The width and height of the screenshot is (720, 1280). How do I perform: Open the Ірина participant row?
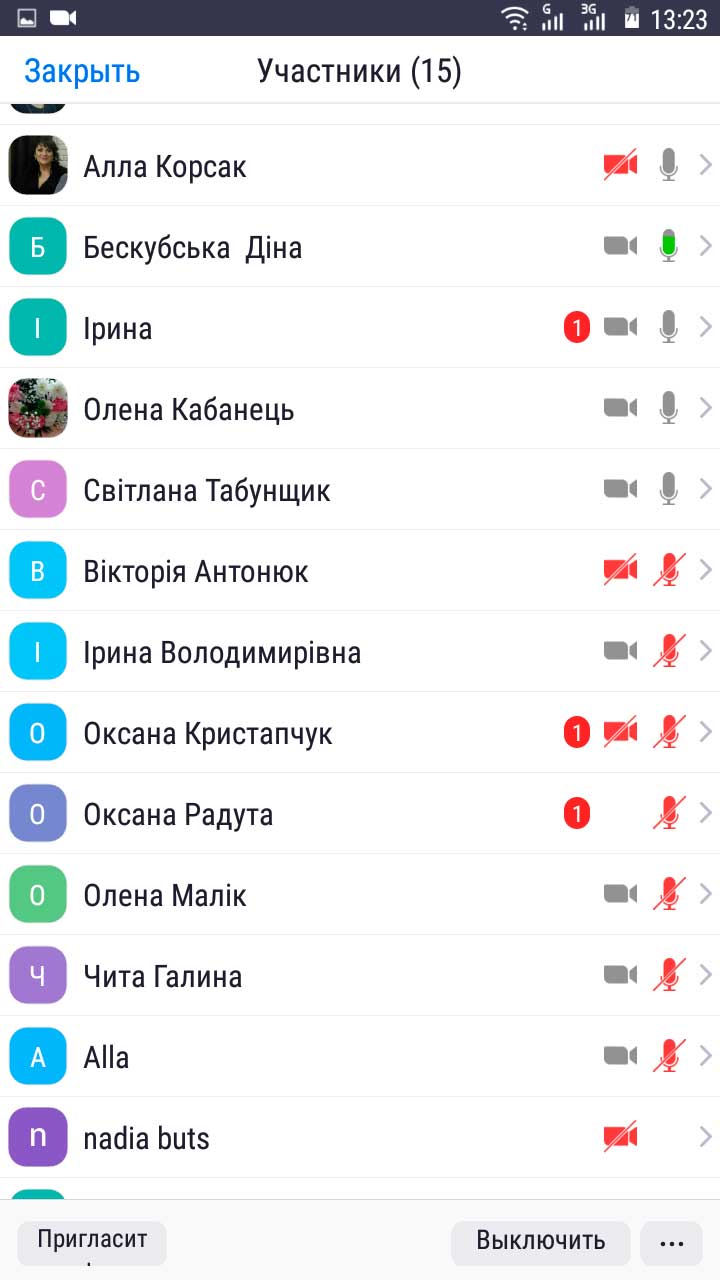click(360, 328)
